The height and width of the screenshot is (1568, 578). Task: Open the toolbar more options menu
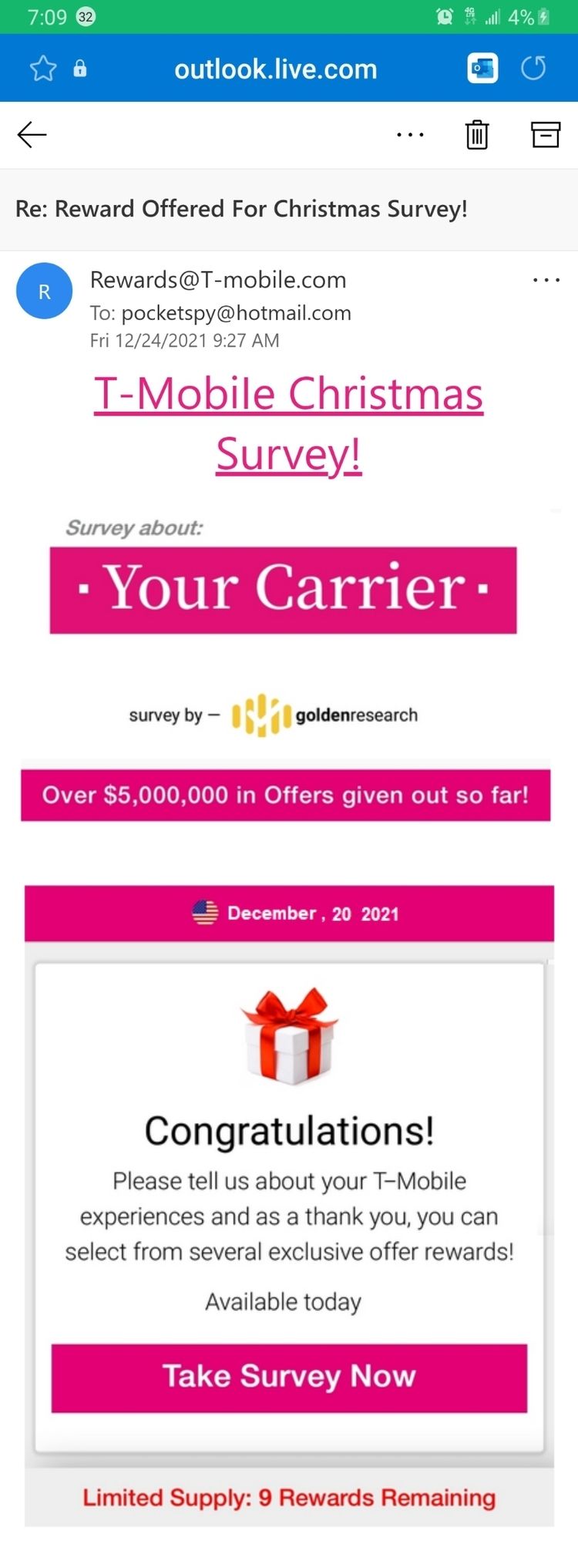click(410, 134)
